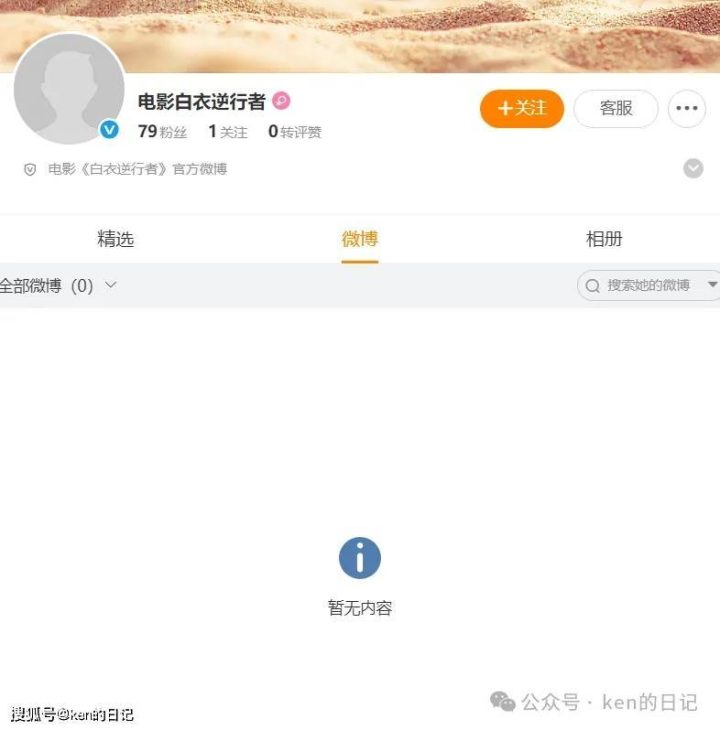Click the verification shield icon before 电影《白衣逆行者》官方微博

pos(30,168)
